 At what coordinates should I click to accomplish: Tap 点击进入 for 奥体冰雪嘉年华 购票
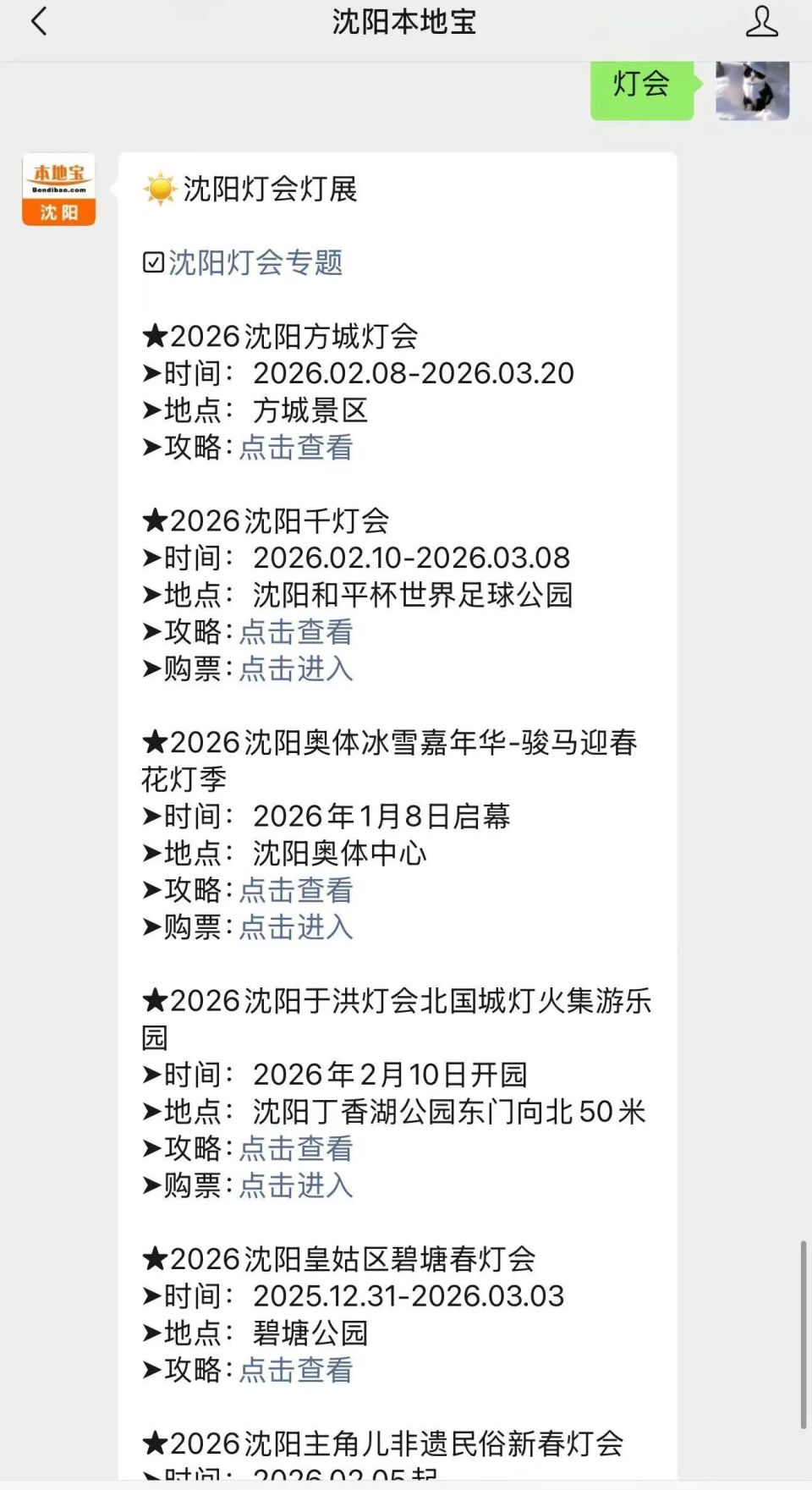click(295, 928)
